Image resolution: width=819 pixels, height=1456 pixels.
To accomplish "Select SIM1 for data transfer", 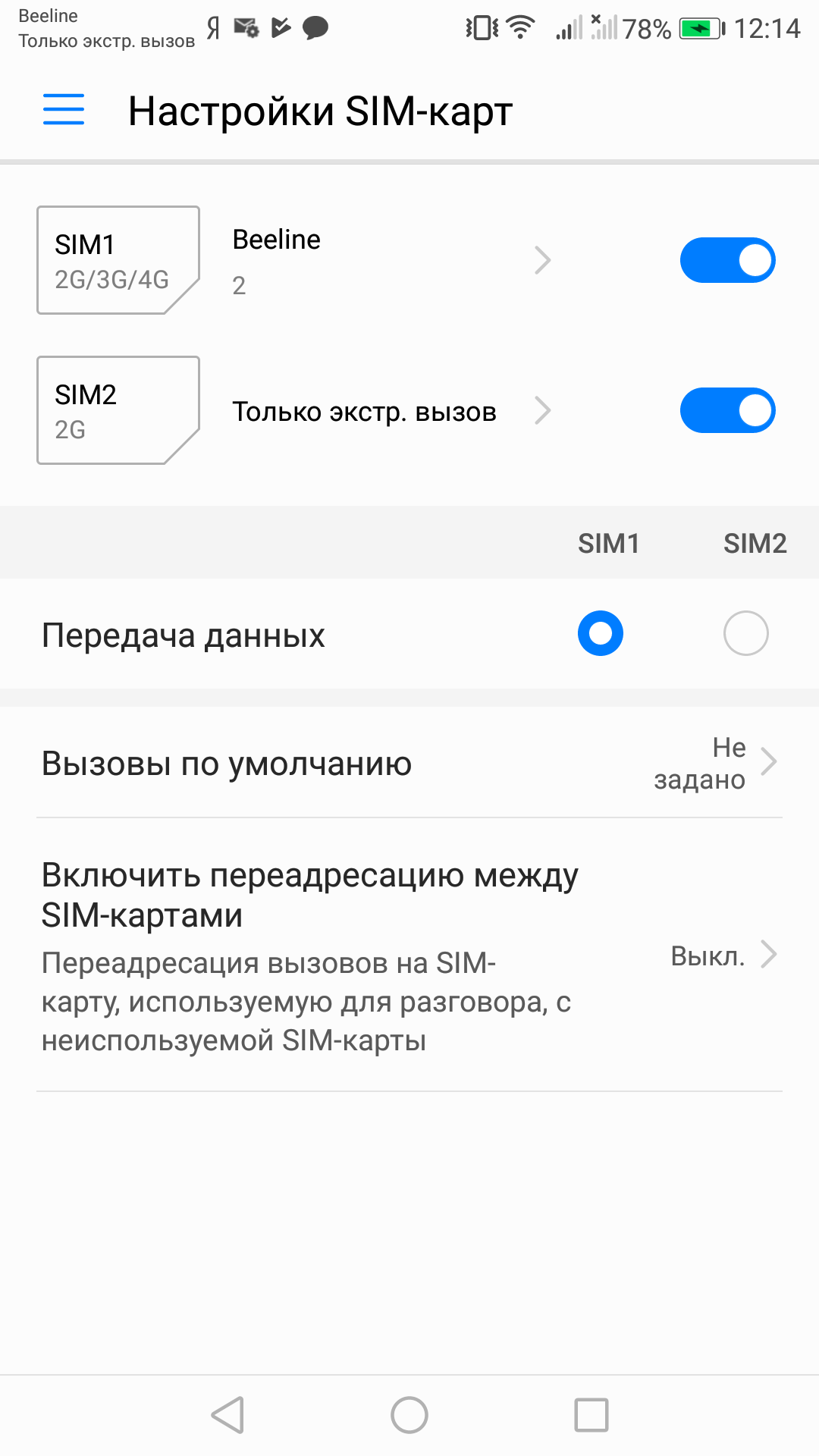I will 600,633.
